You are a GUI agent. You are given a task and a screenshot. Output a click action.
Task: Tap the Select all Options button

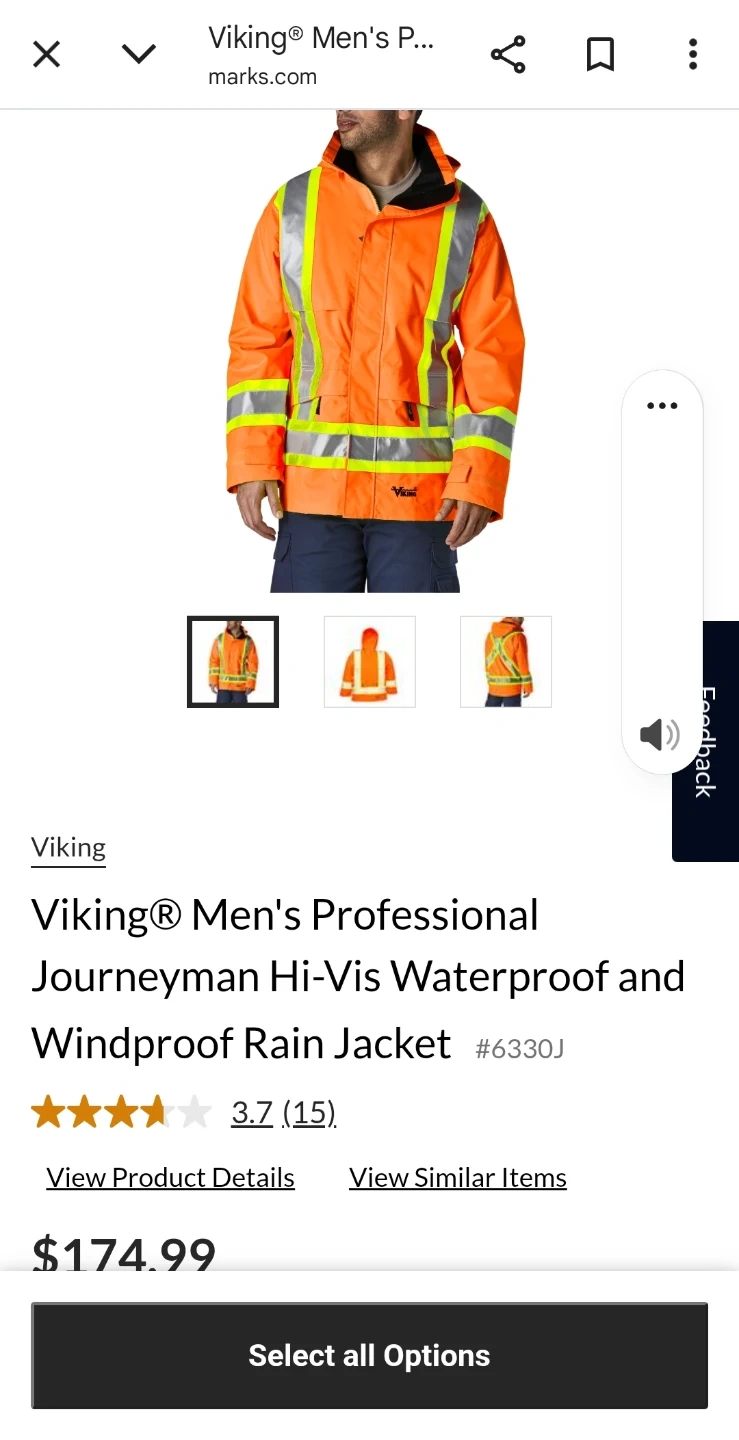point(369,1356)
